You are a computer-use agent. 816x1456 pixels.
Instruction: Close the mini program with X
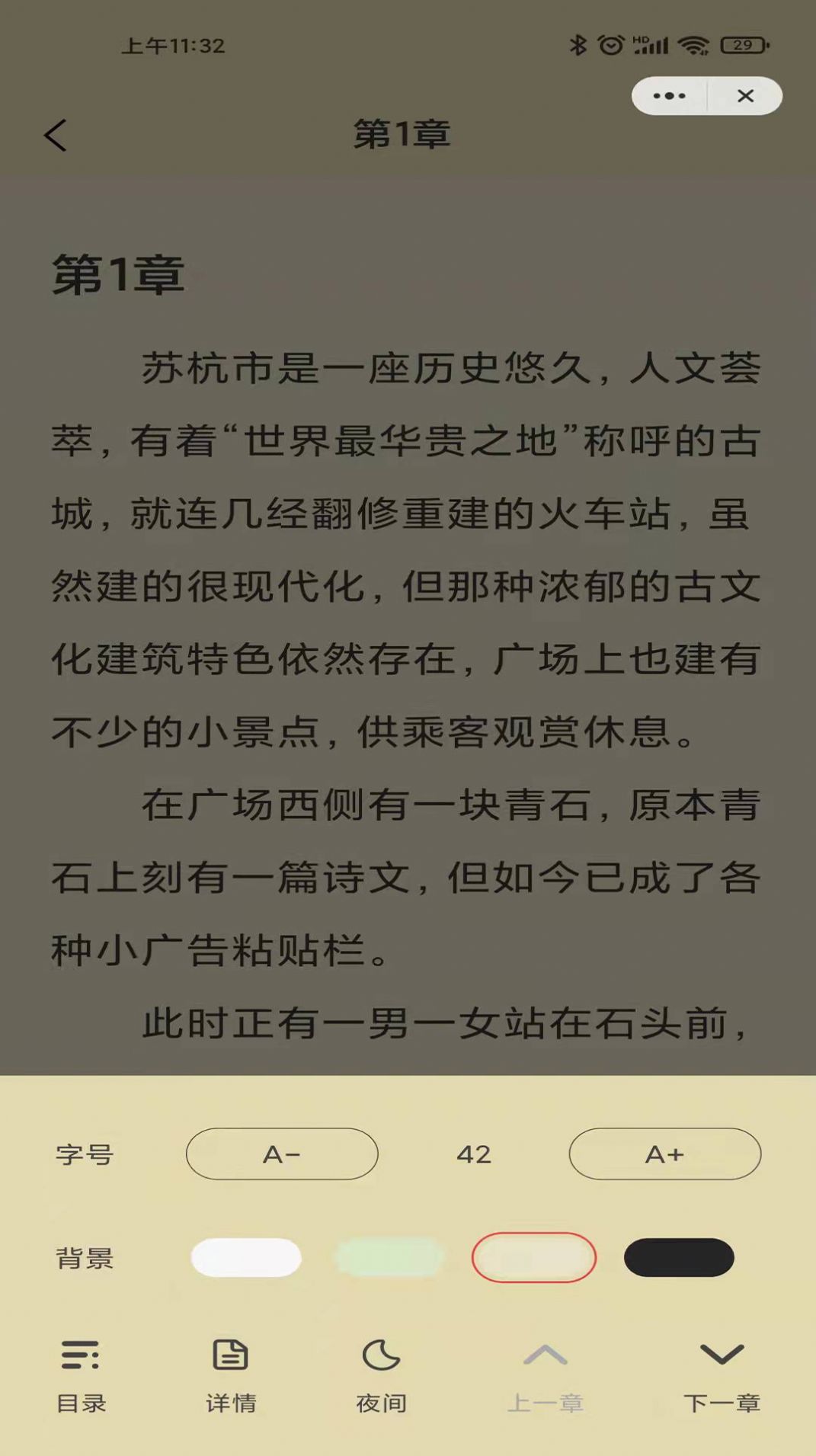[x=745, y=96]
